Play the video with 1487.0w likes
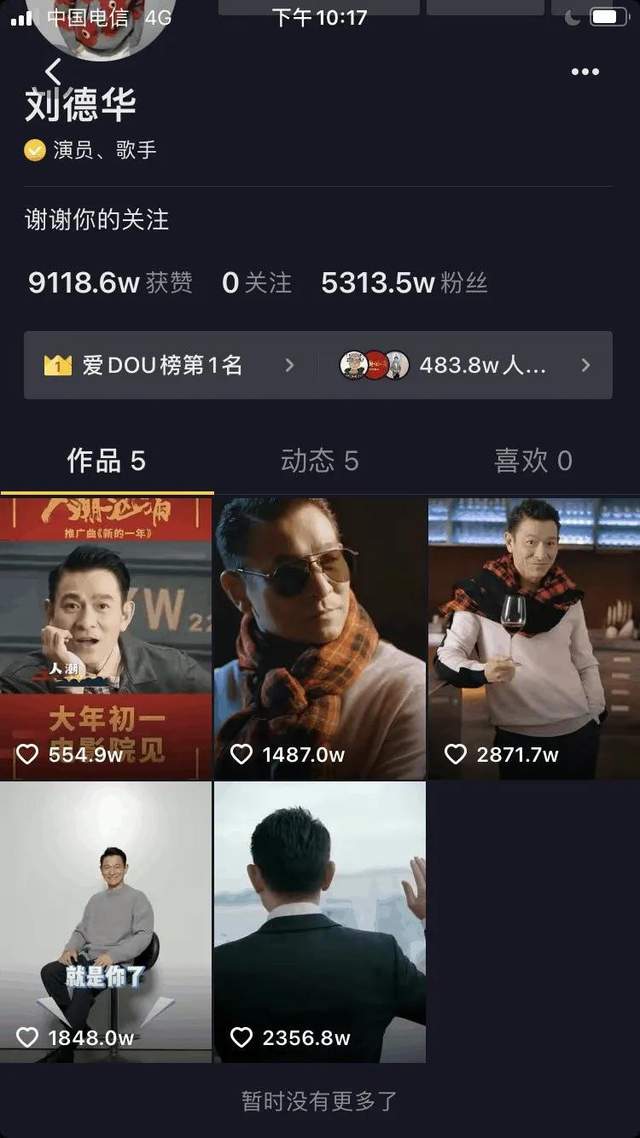 (320, 638)
